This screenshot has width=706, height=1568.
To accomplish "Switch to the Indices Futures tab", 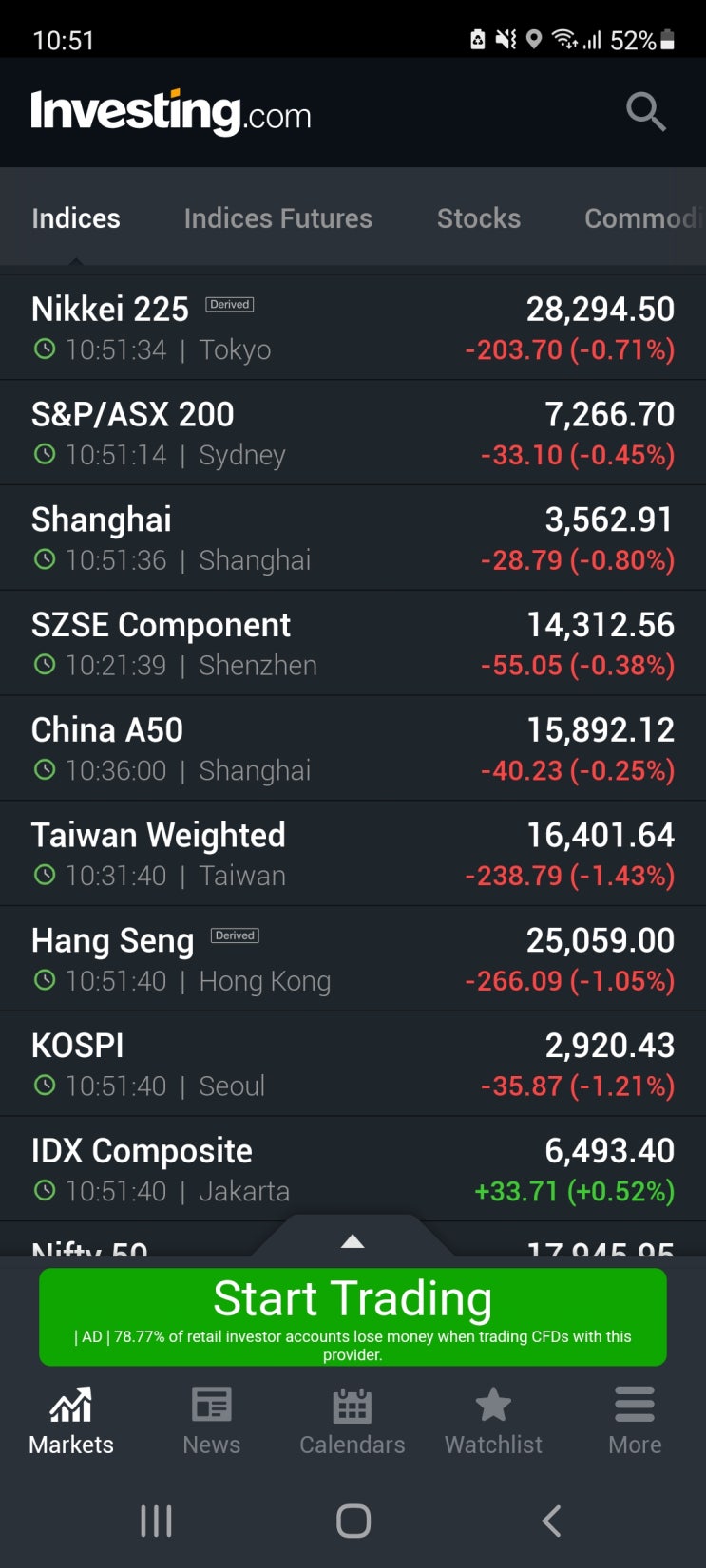I will [277, 218].
